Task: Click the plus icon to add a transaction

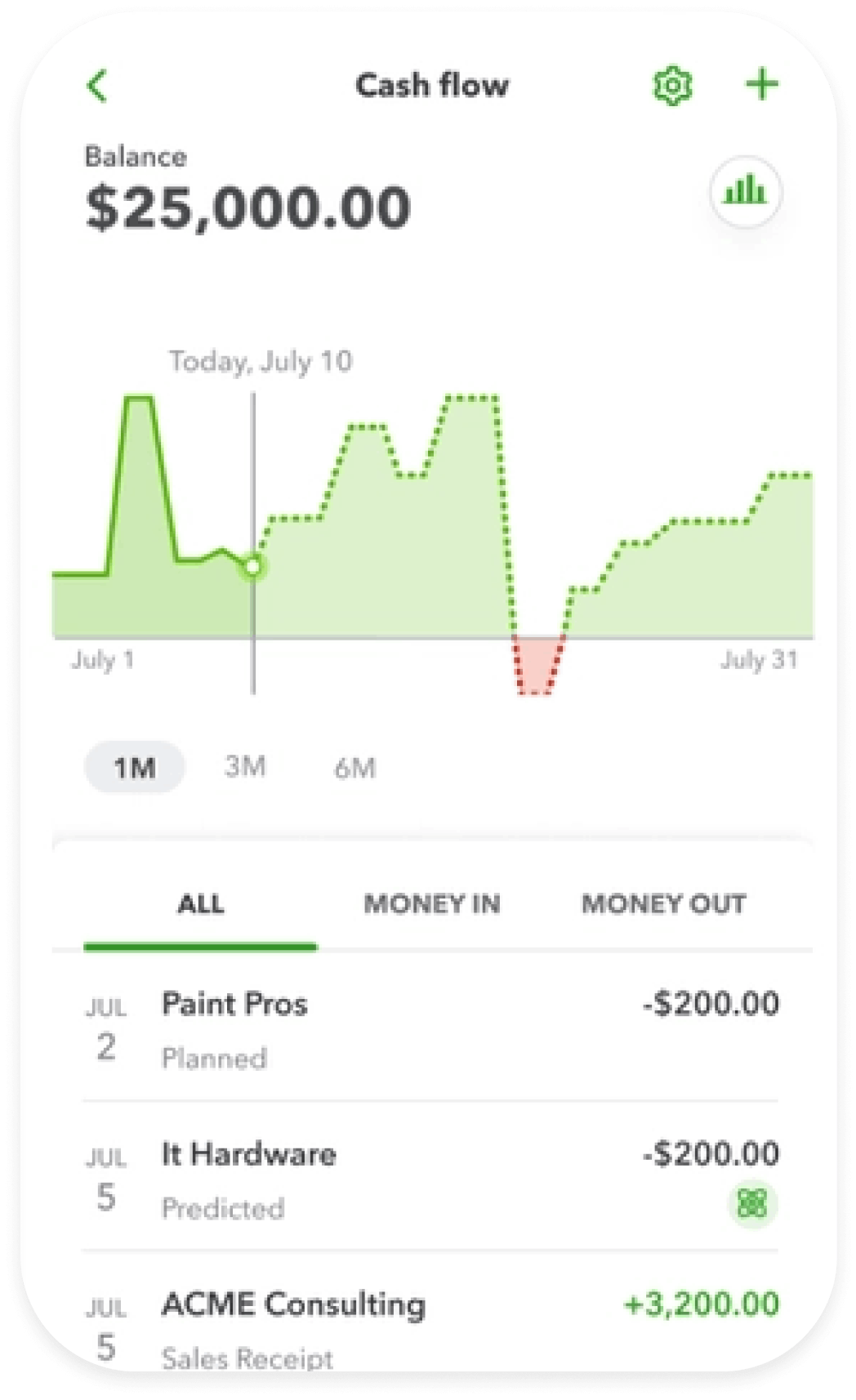Action: coord(761,84)
